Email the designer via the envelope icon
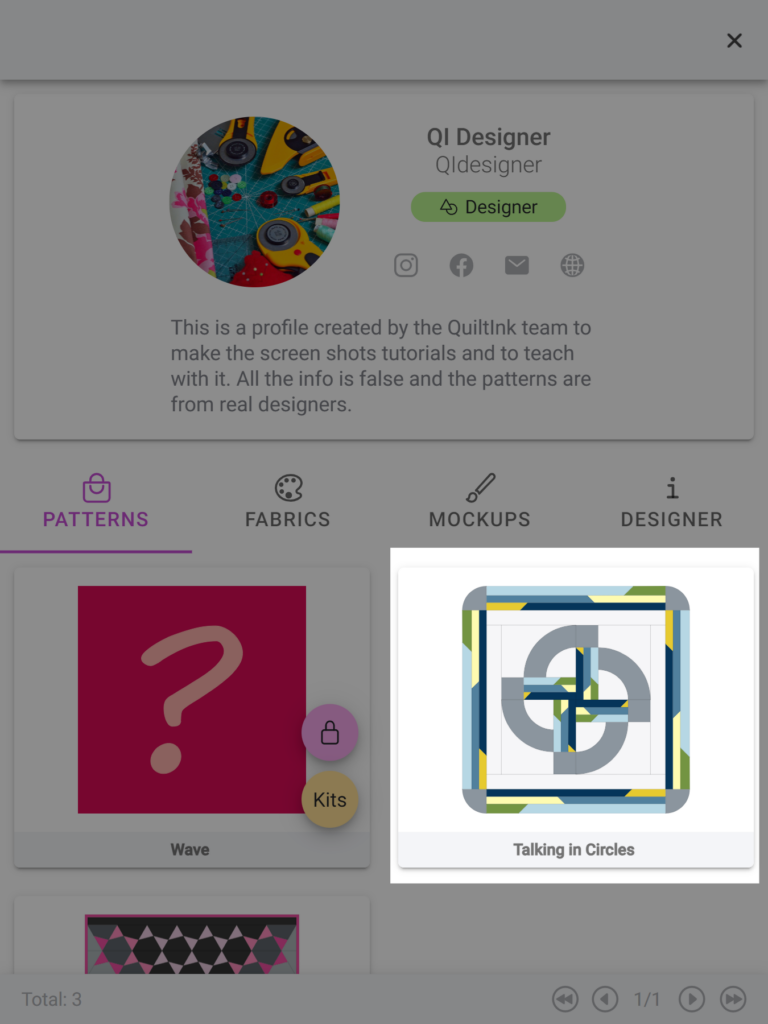This screenshot has width=768, height=1024. click(x=517, y=265)
